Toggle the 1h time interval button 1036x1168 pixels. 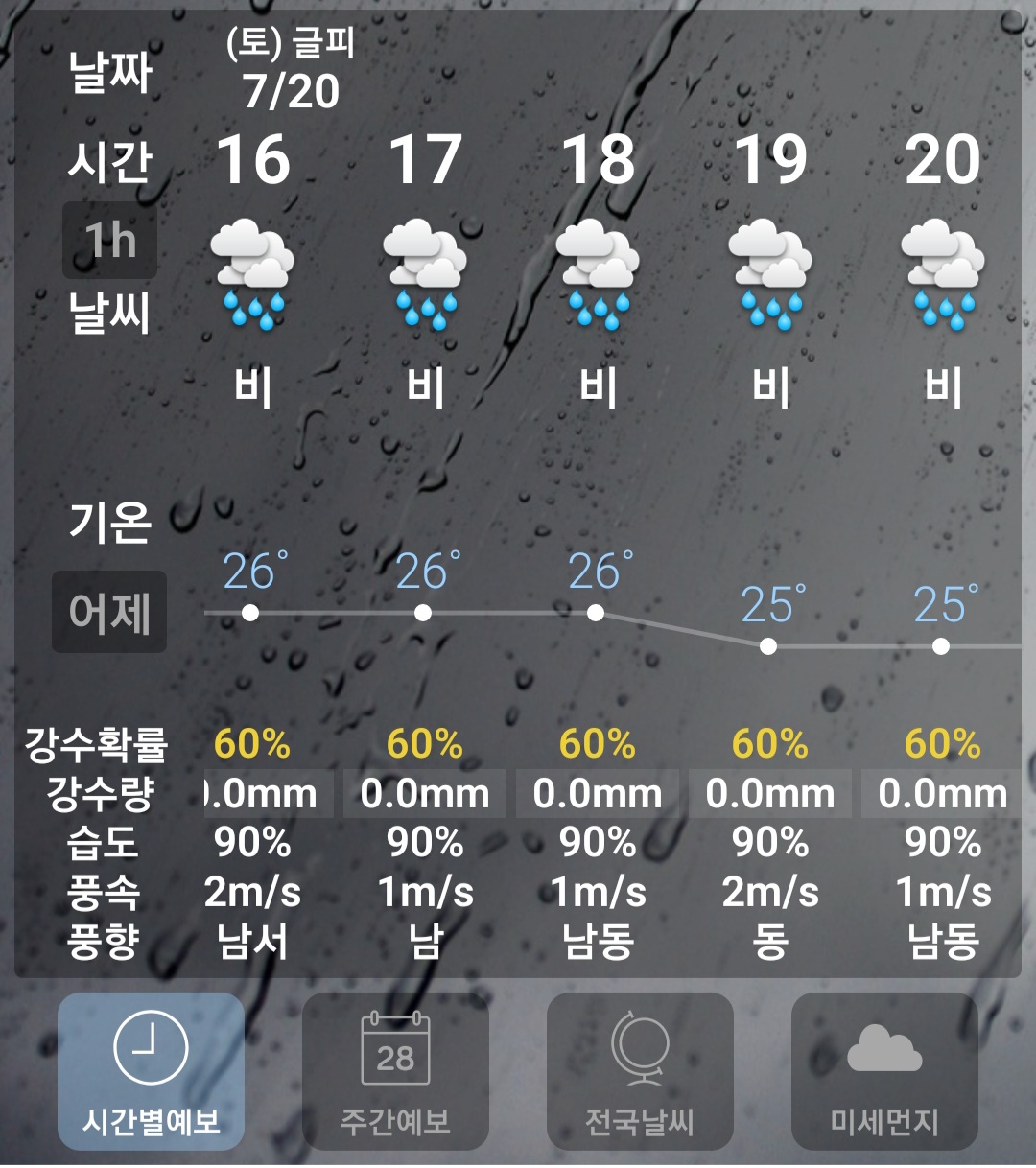109,240
